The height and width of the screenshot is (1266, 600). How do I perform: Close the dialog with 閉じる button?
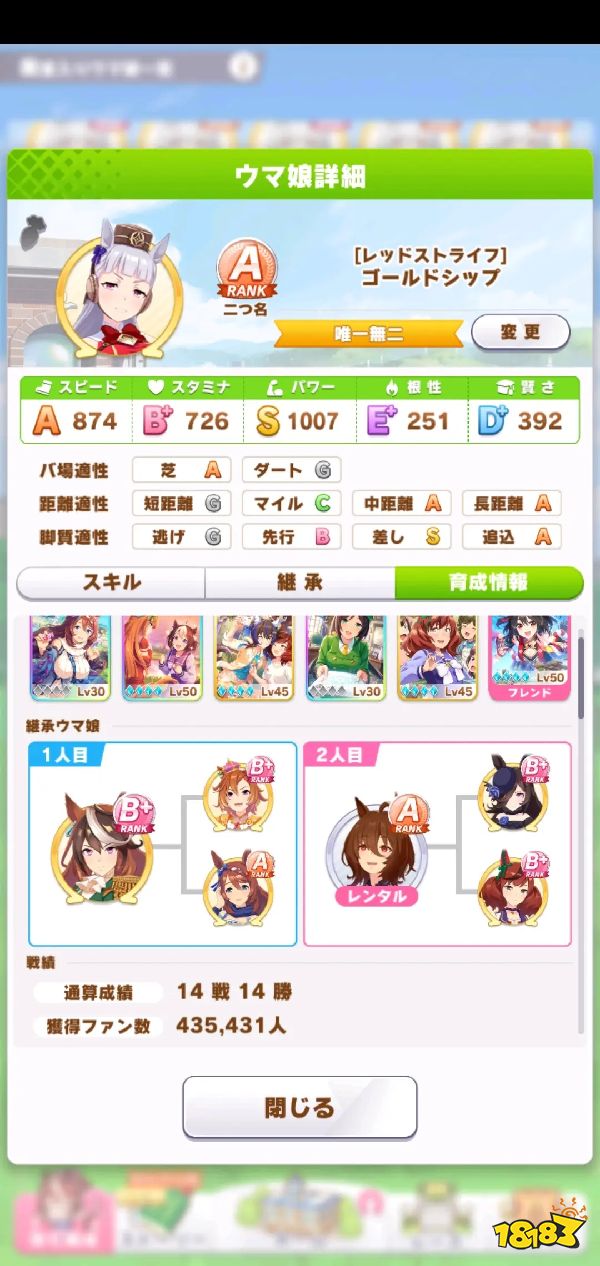tap(299, 1107)
